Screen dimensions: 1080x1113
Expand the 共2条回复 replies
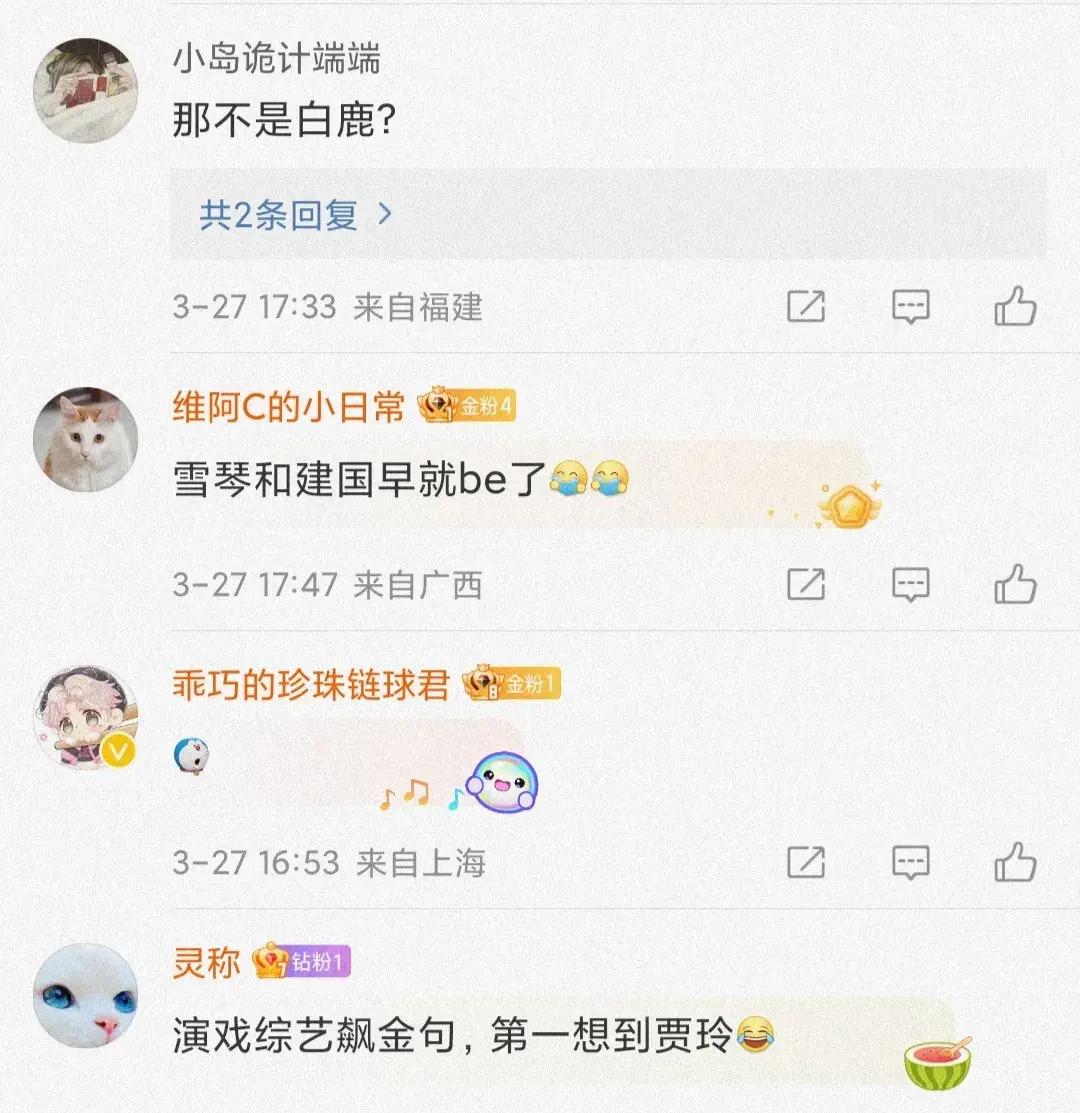pyautogui.click(x=296, y=215)
